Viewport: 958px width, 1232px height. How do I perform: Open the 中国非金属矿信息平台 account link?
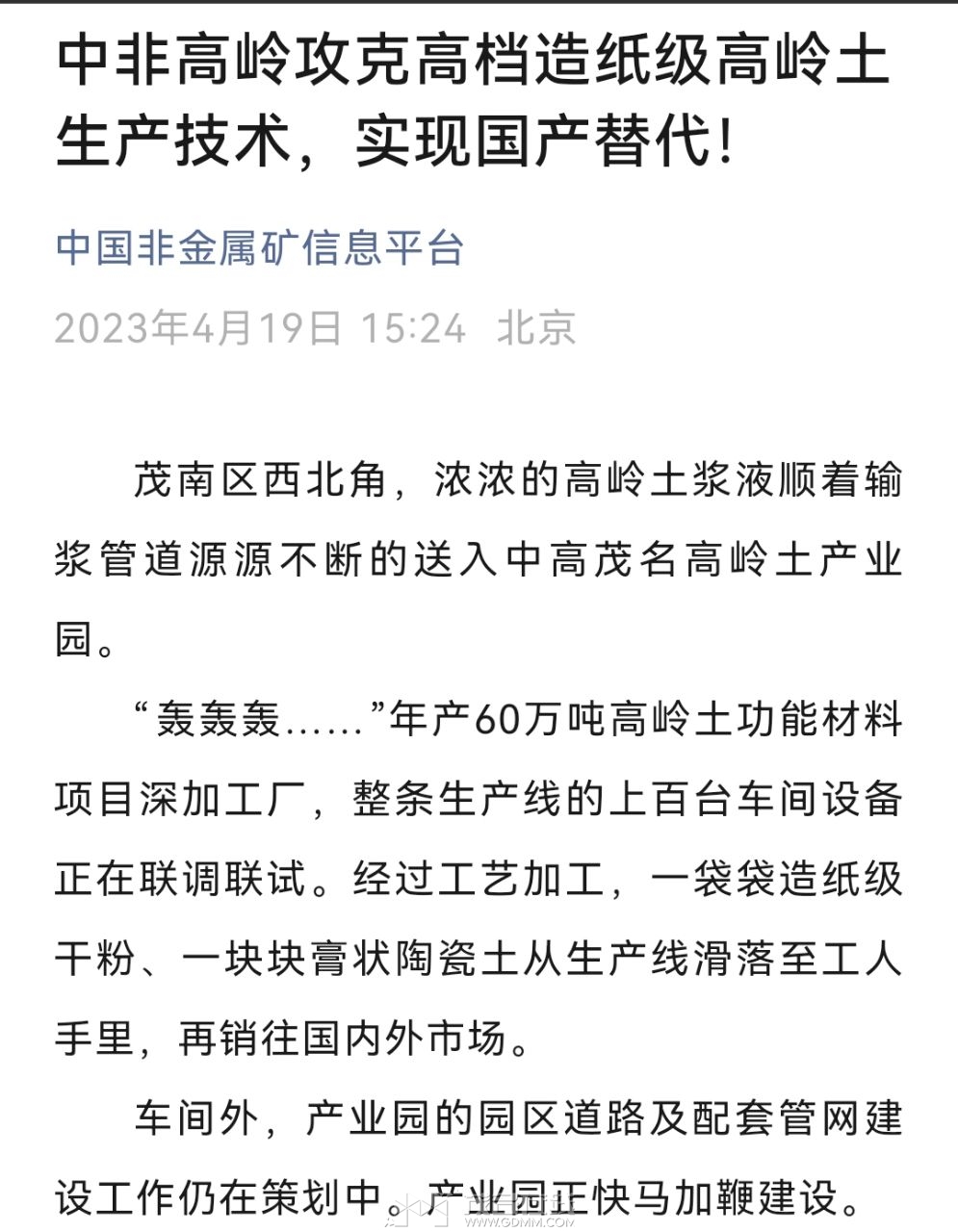point(260,248)
